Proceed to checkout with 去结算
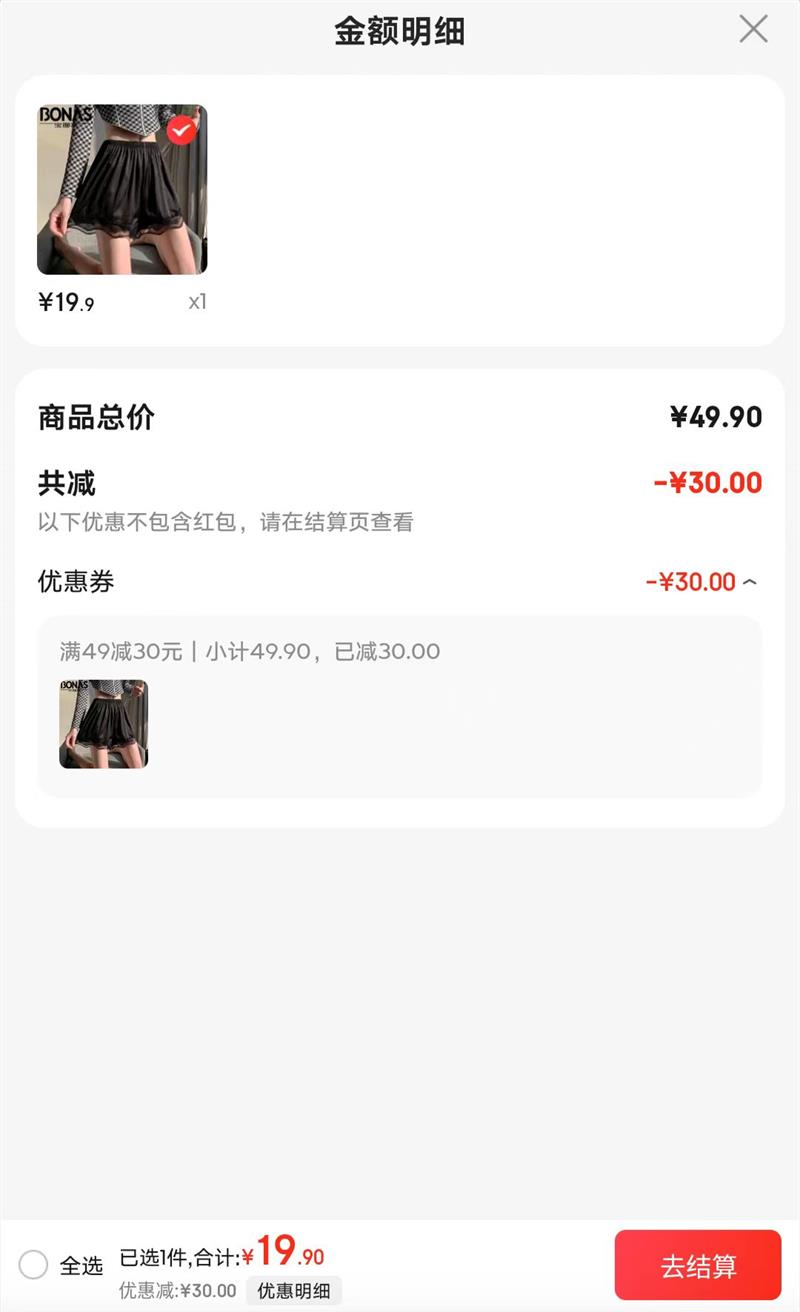800x1312 pixels. coord(697,1266)
